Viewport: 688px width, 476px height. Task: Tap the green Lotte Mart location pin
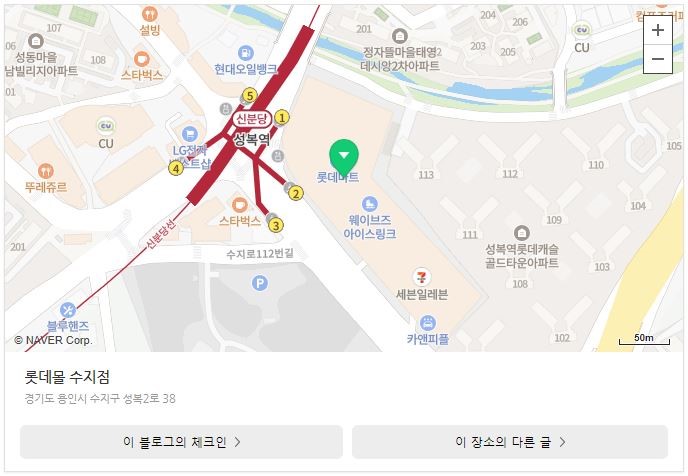344,156
